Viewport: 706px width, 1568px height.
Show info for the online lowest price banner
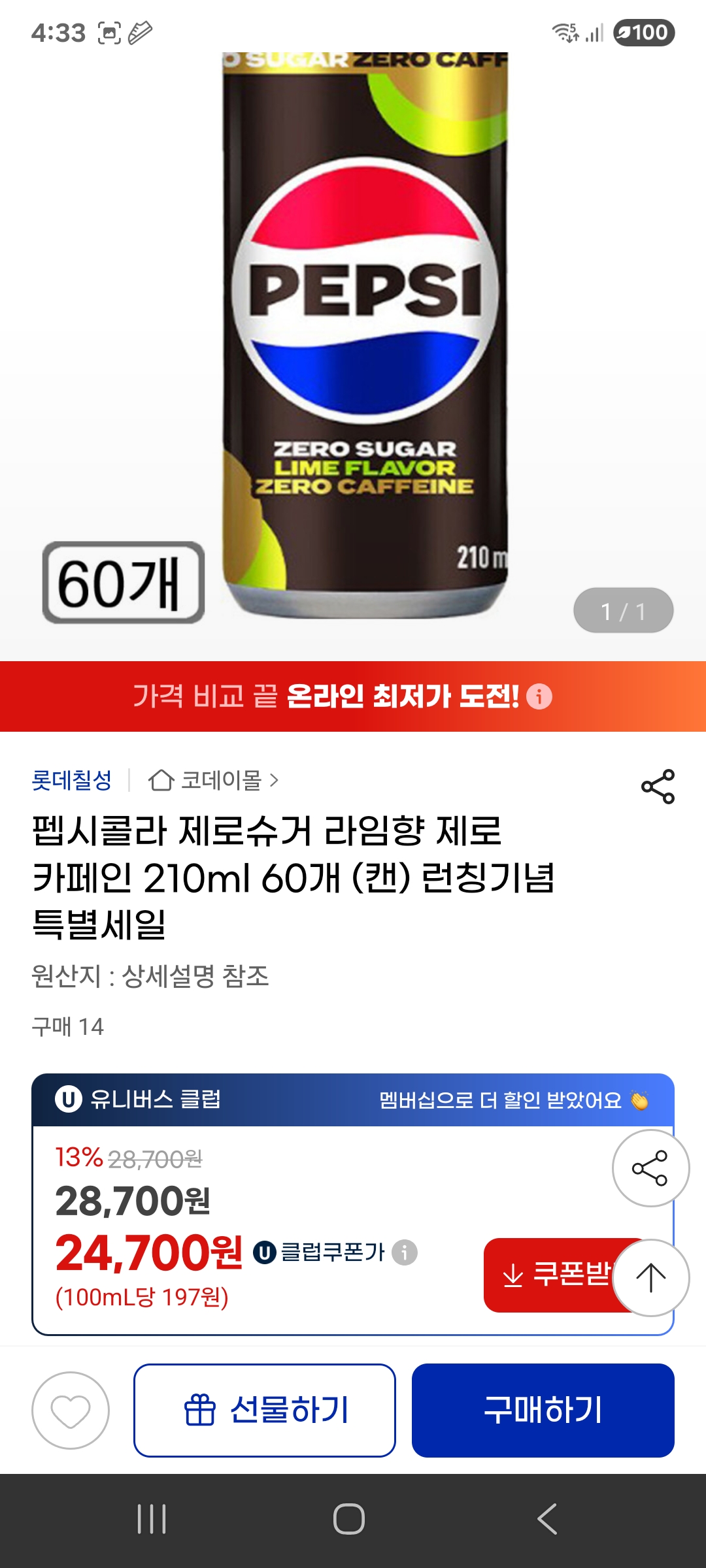(539, 696)
